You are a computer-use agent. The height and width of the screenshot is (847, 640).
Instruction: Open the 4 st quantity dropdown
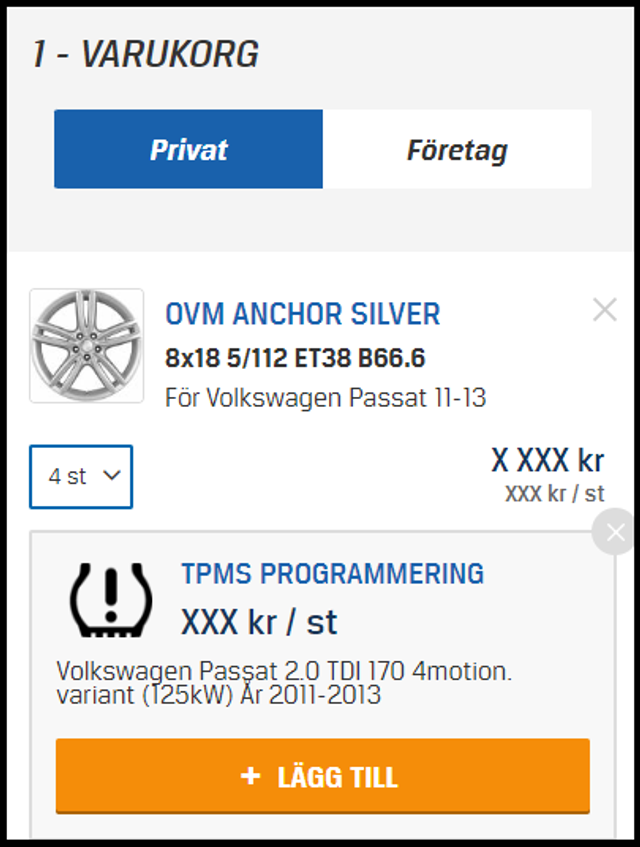(81, 476)
